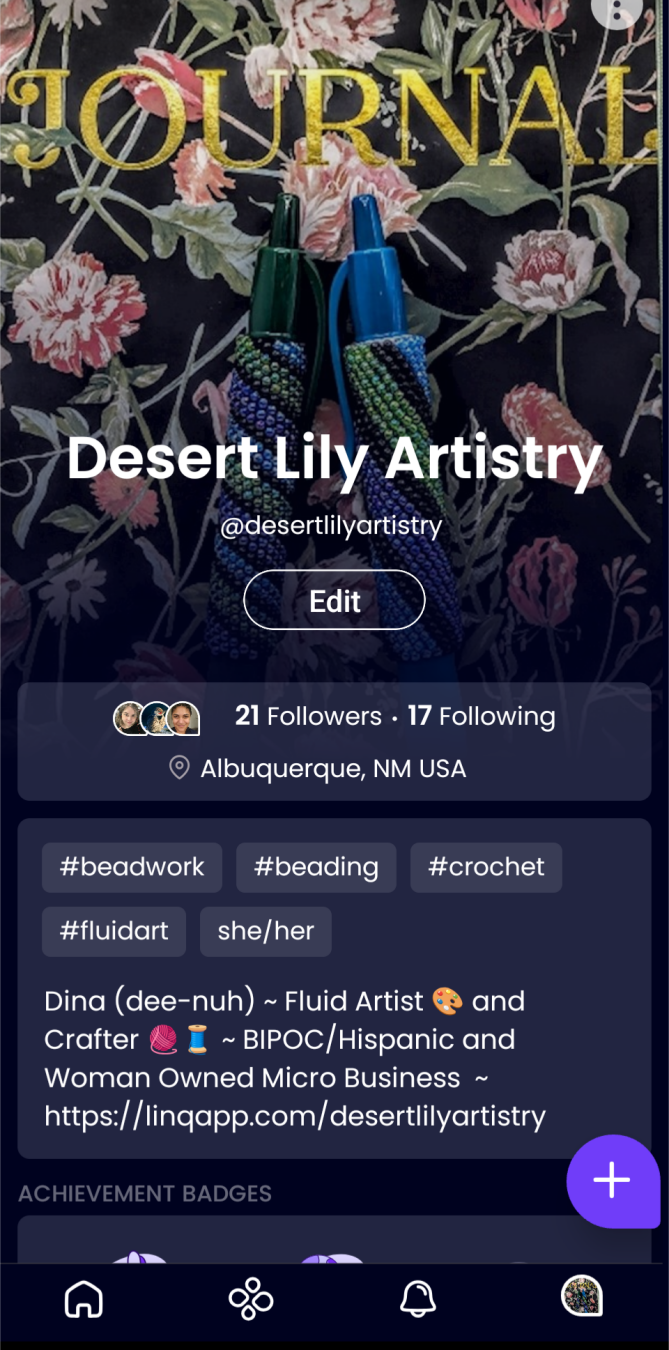Select the #beadwork tag chip
The width and height of the screenshot is (669, 1350).
132,867
